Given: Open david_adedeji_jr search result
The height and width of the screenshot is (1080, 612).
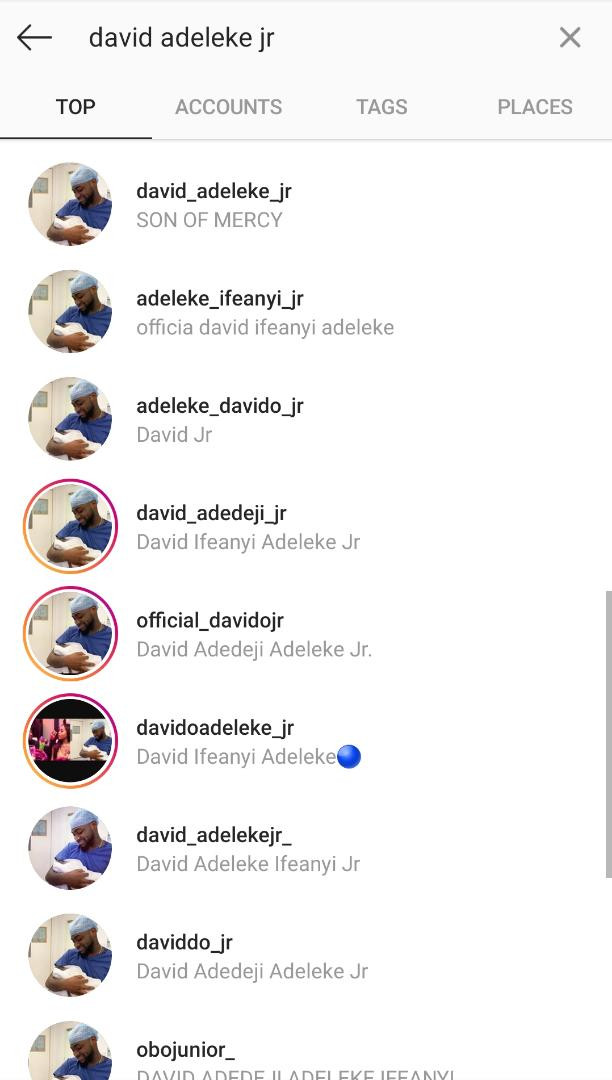Looking at the screenshot, I should [306, 527].
